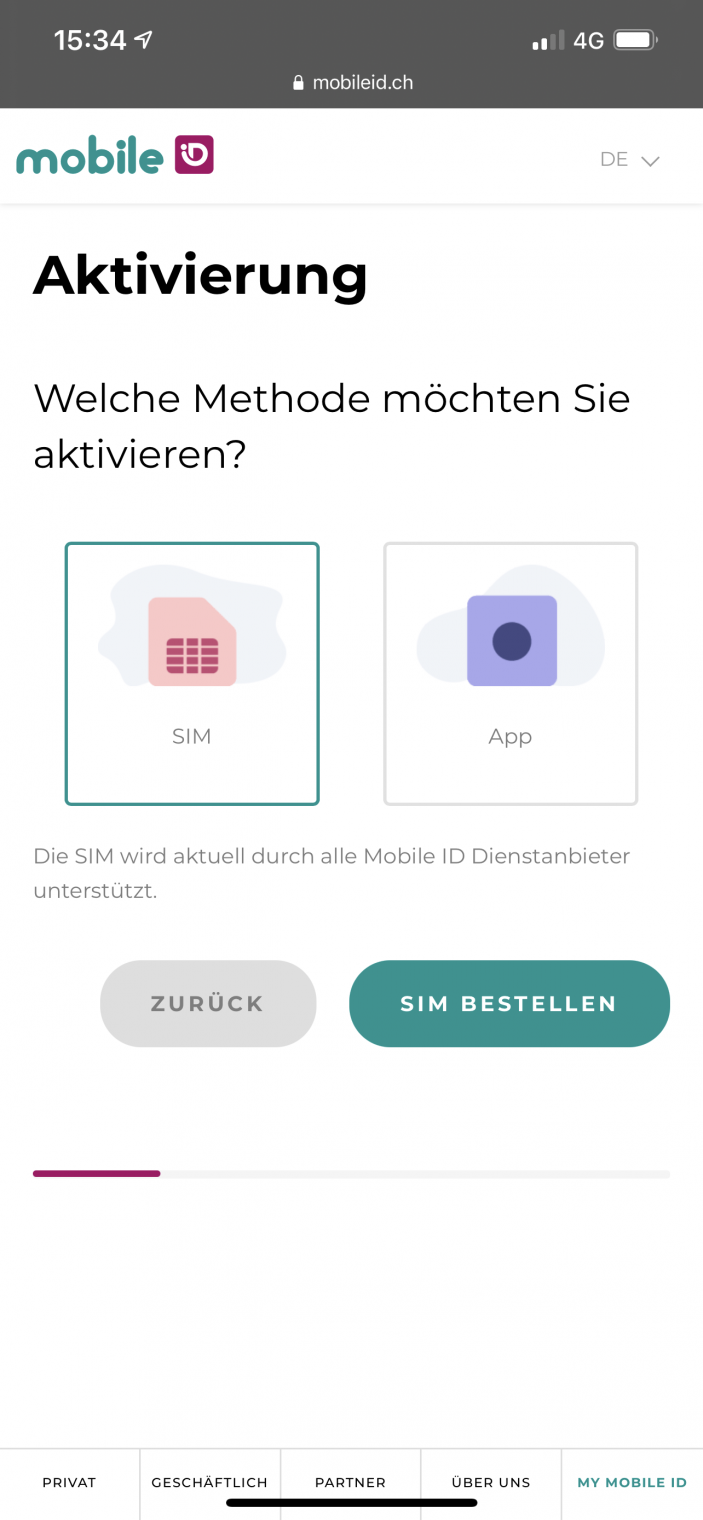Image resolution: width=703 pixels, height=1520 pixels.
Task: Switch to the Privat section
Action: point(69,1482)
